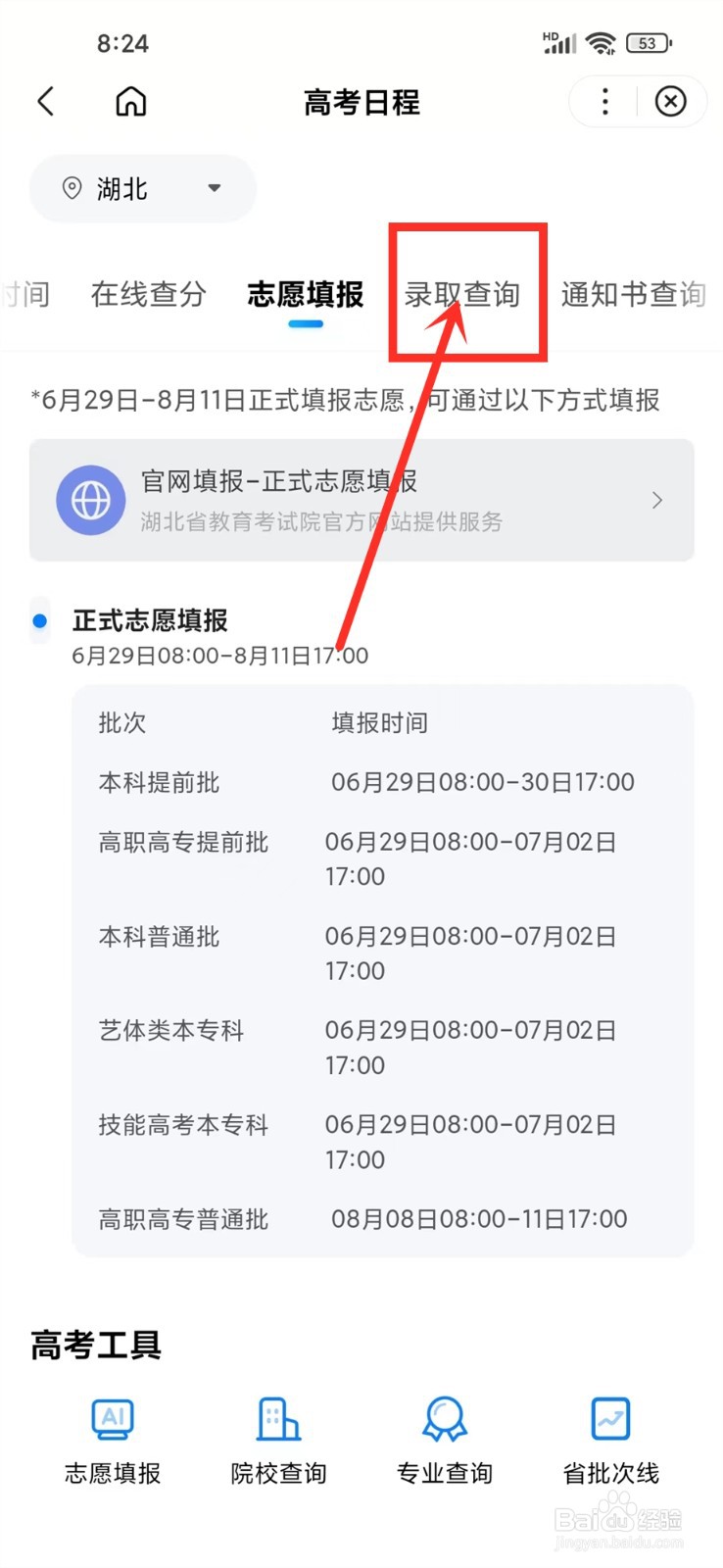Open the three-dot more options menu
Screen dimensions: 723x1568
coord(604,101)
